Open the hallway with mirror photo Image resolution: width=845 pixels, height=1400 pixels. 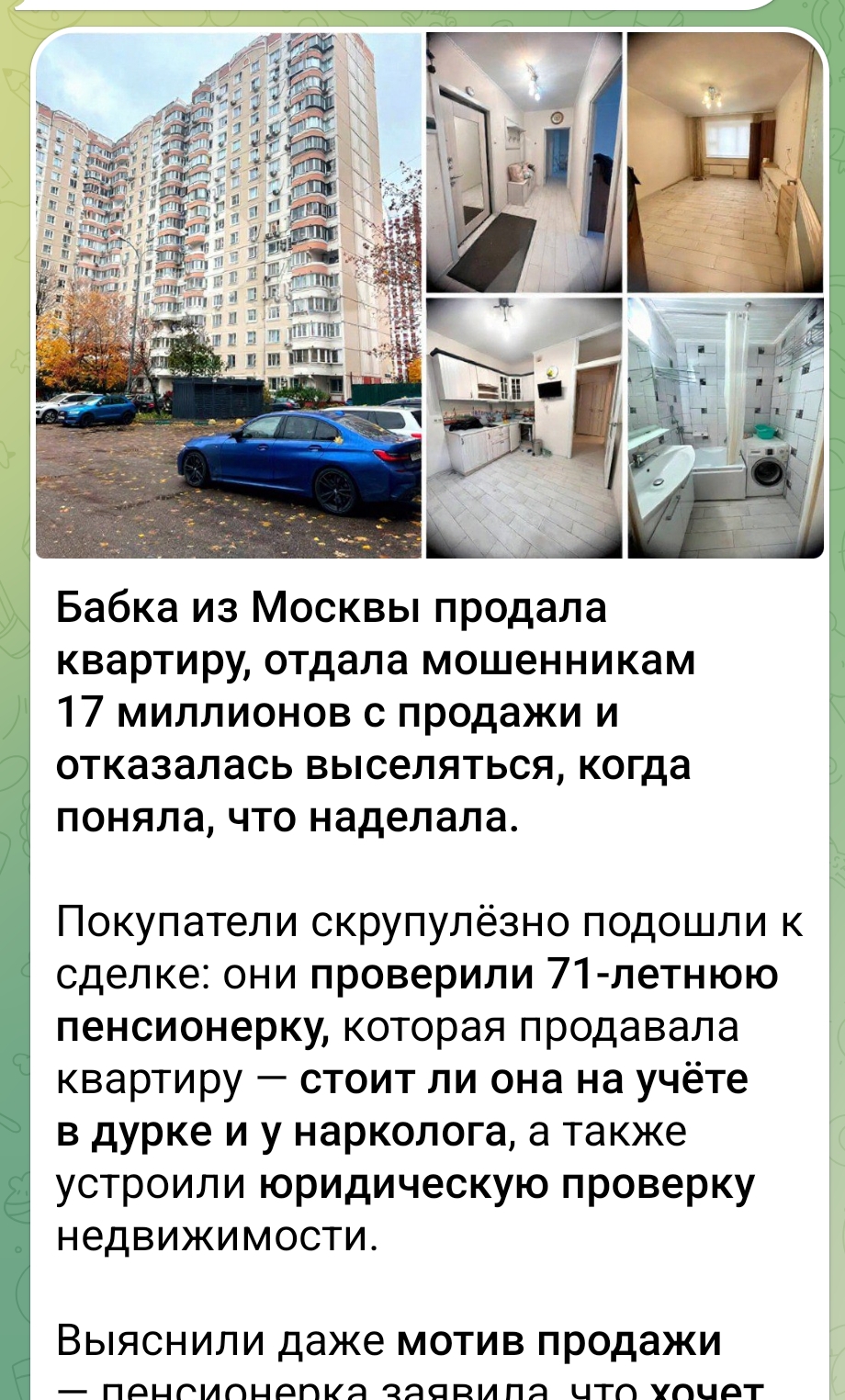pos(524,163)
